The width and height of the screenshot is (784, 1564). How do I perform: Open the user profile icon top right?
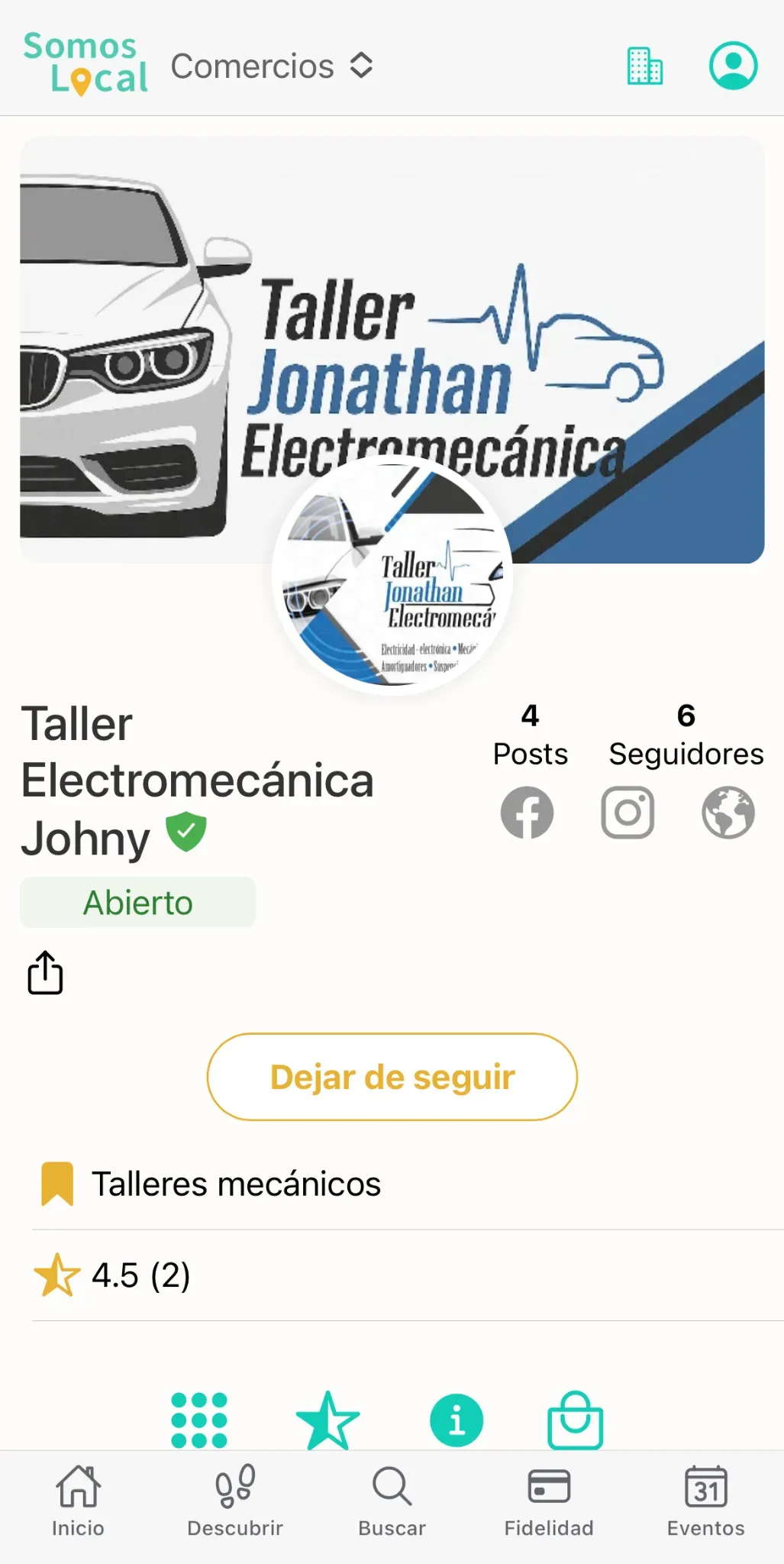tap(732, 66)
